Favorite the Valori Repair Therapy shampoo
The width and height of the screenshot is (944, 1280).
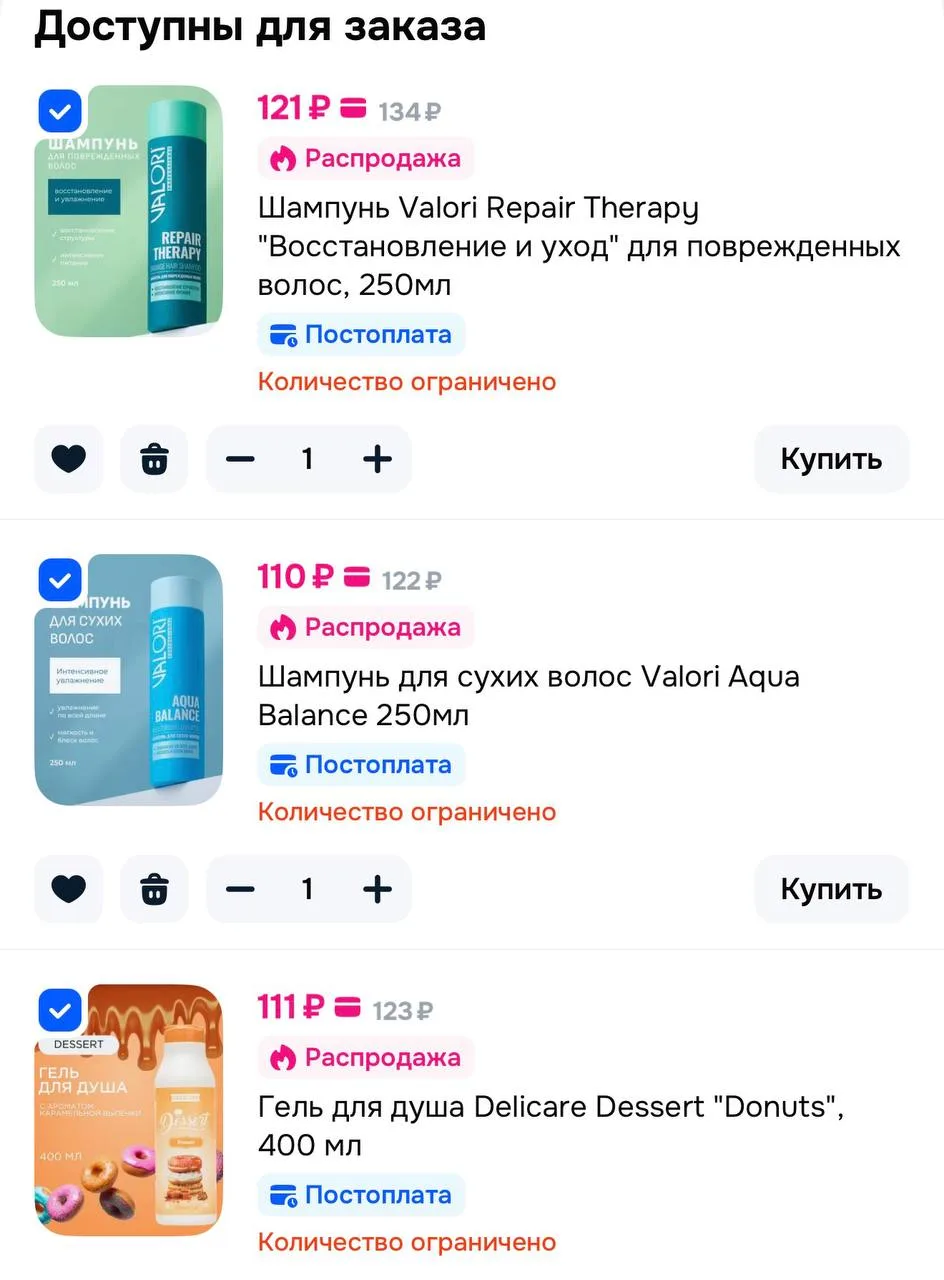pyautogui.click(x=69, y=459)
